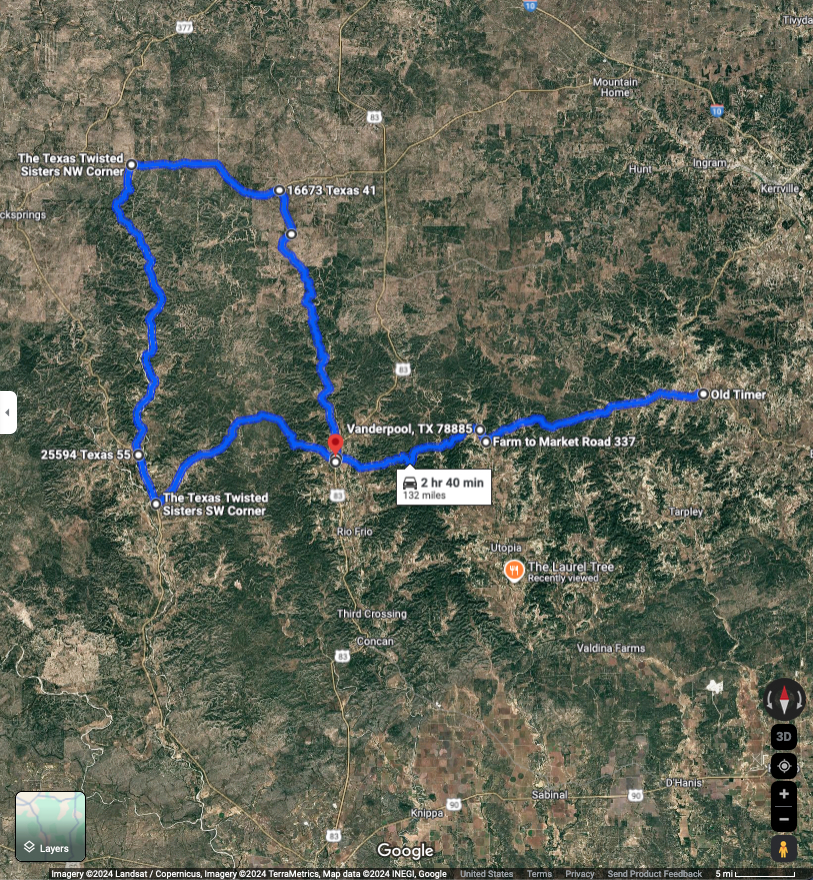Reset map orientation with compass
This screenshot has height=880, width=813.
[x=784, y=699]
